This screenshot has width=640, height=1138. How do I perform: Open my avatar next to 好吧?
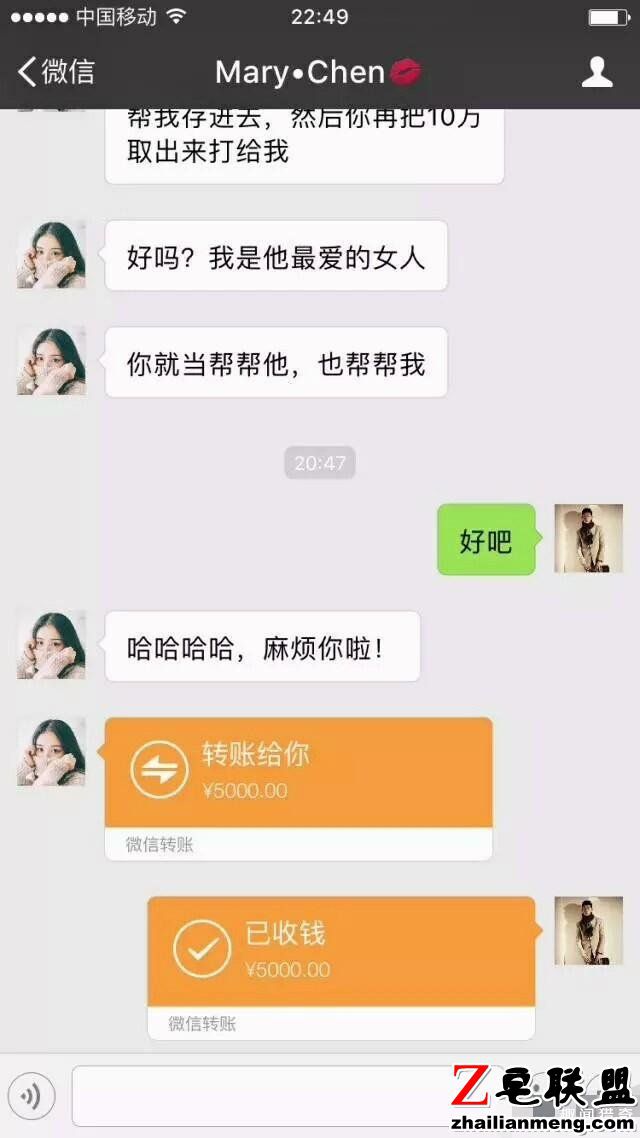click(588, 538)
